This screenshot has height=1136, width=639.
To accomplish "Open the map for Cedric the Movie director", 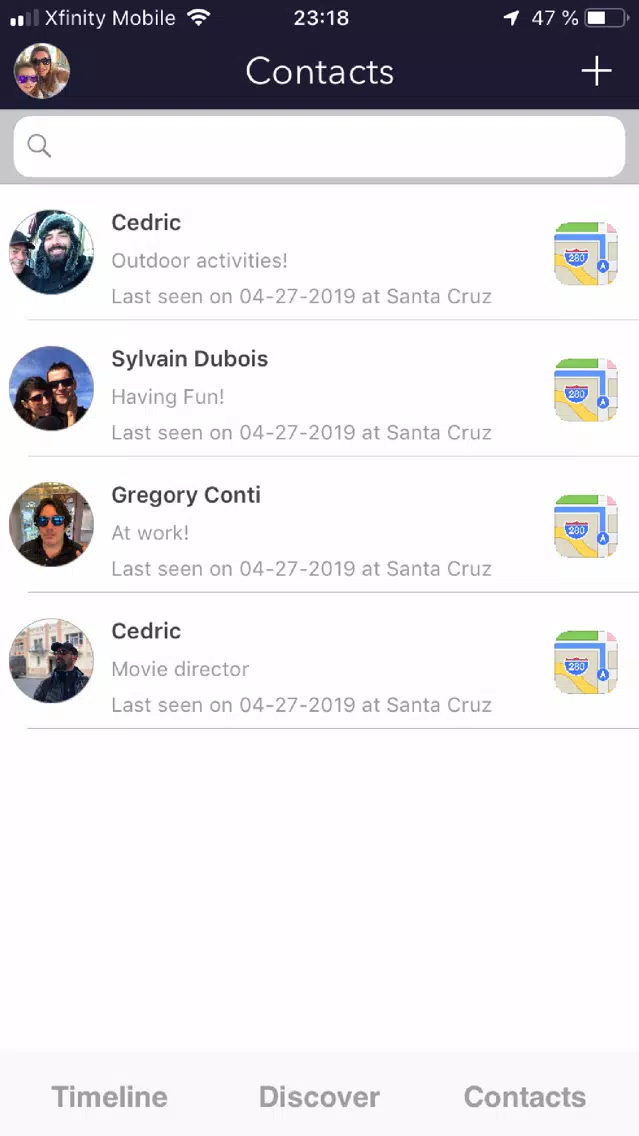I will pos(586,662).
